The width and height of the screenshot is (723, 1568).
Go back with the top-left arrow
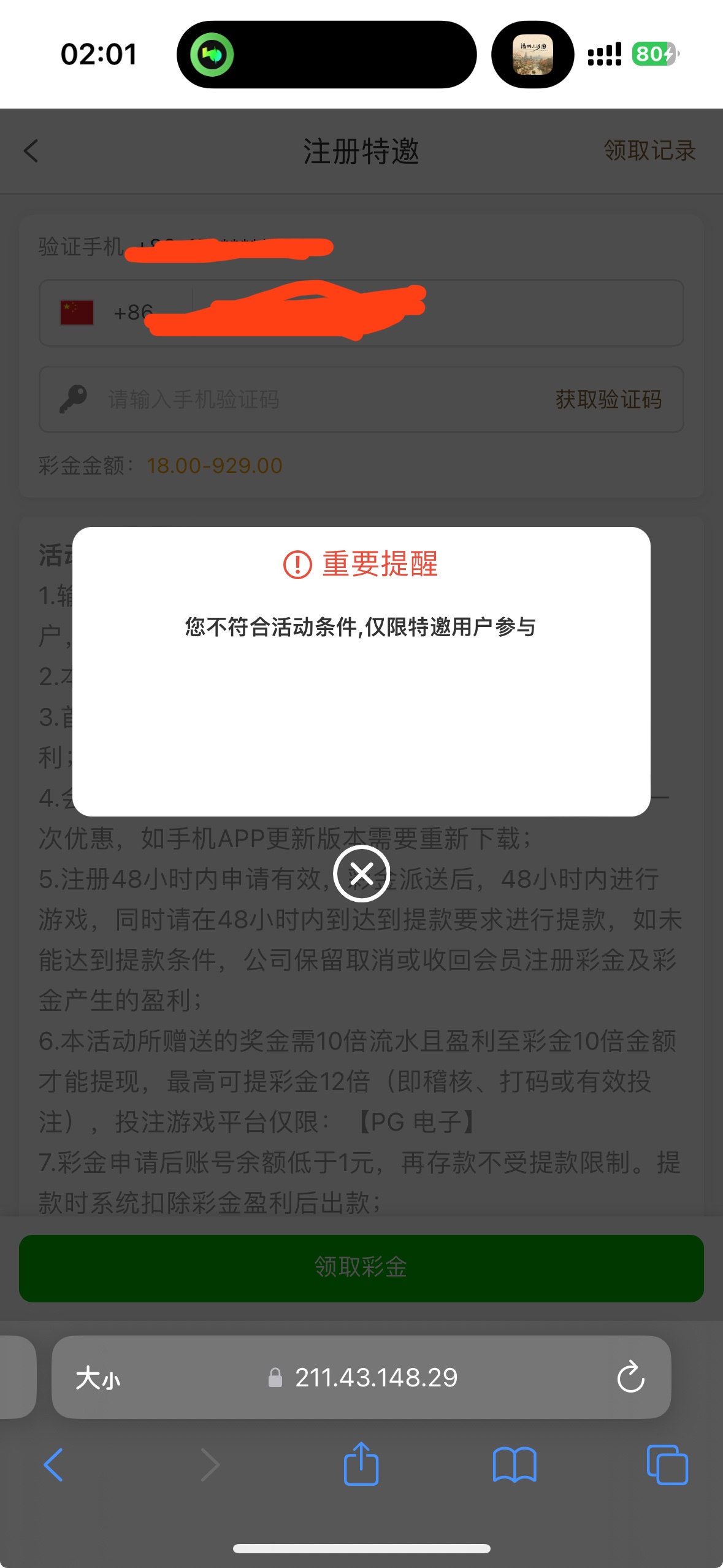coord(32,151)
